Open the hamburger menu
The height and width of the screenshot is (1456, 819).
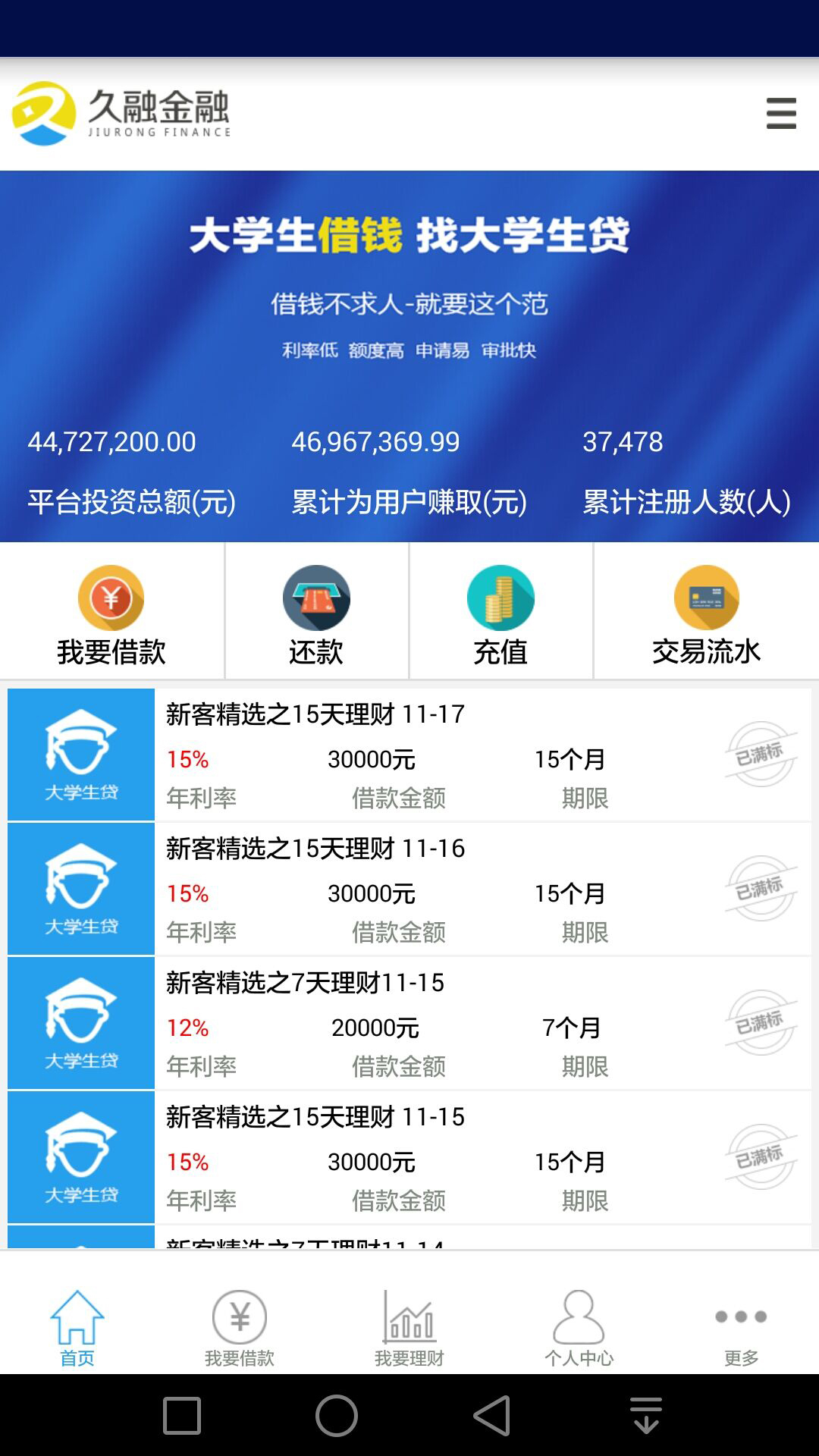pos(780,114)
